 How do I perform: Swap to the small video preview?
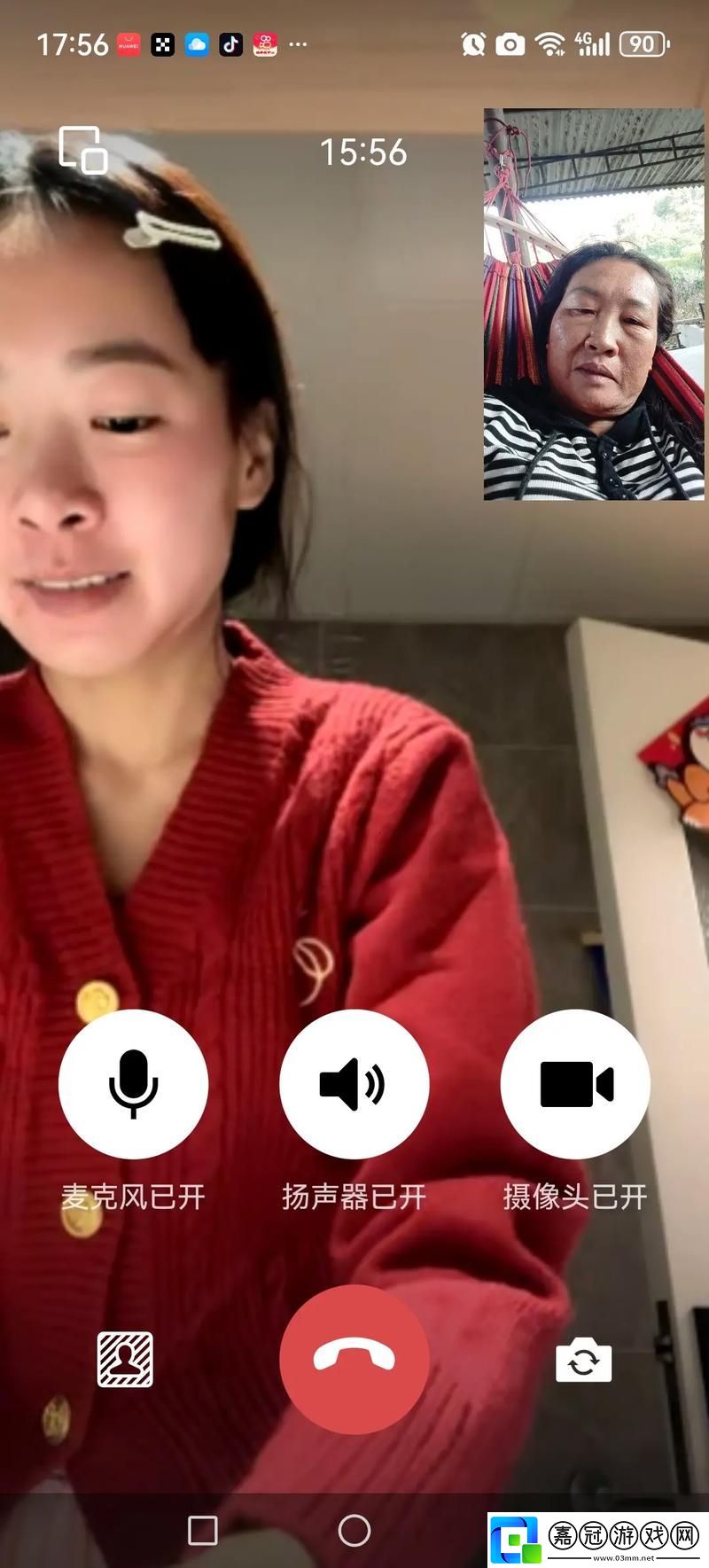click(593, 304)
